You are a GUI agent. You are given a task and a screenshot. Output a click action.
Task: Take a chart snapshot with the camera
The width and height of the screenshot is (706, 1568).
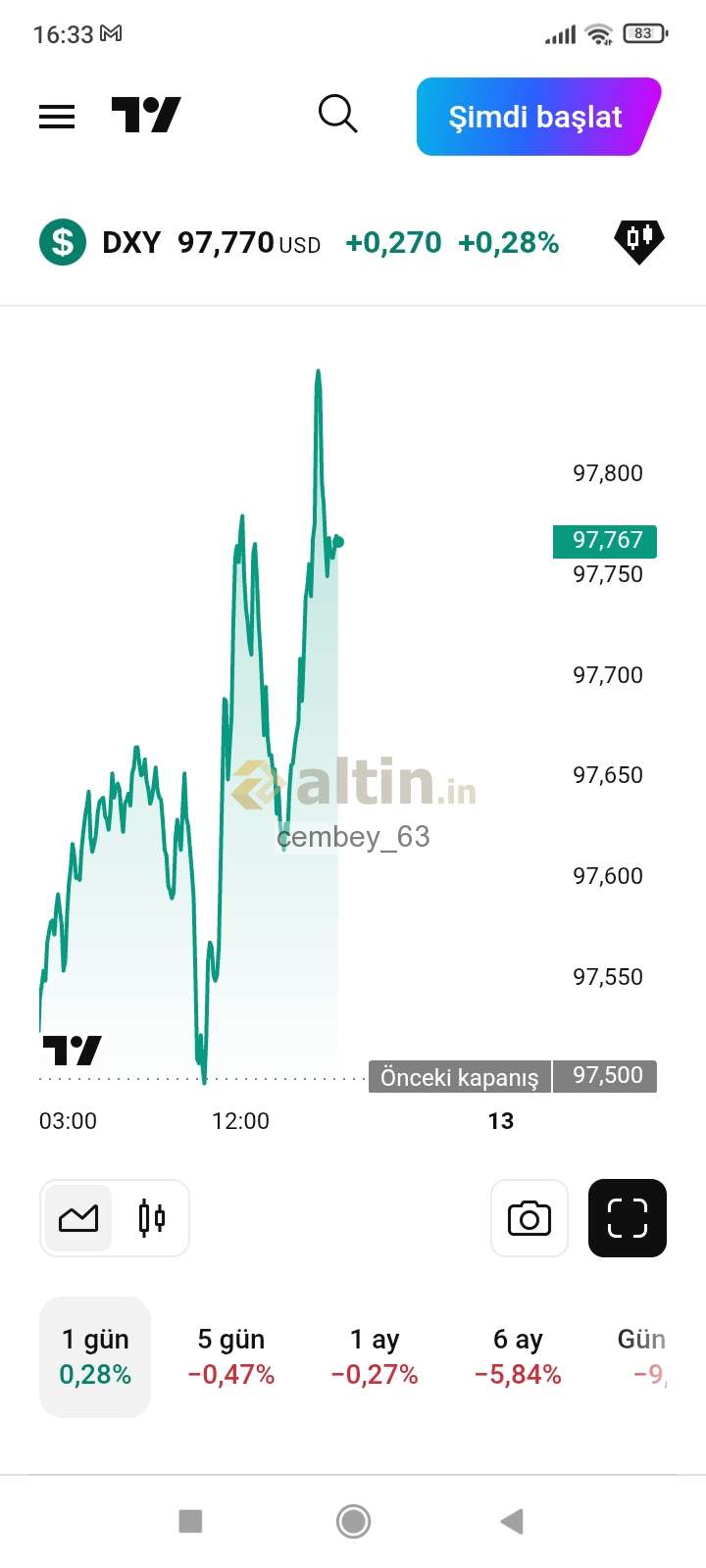pos(529,1218)
